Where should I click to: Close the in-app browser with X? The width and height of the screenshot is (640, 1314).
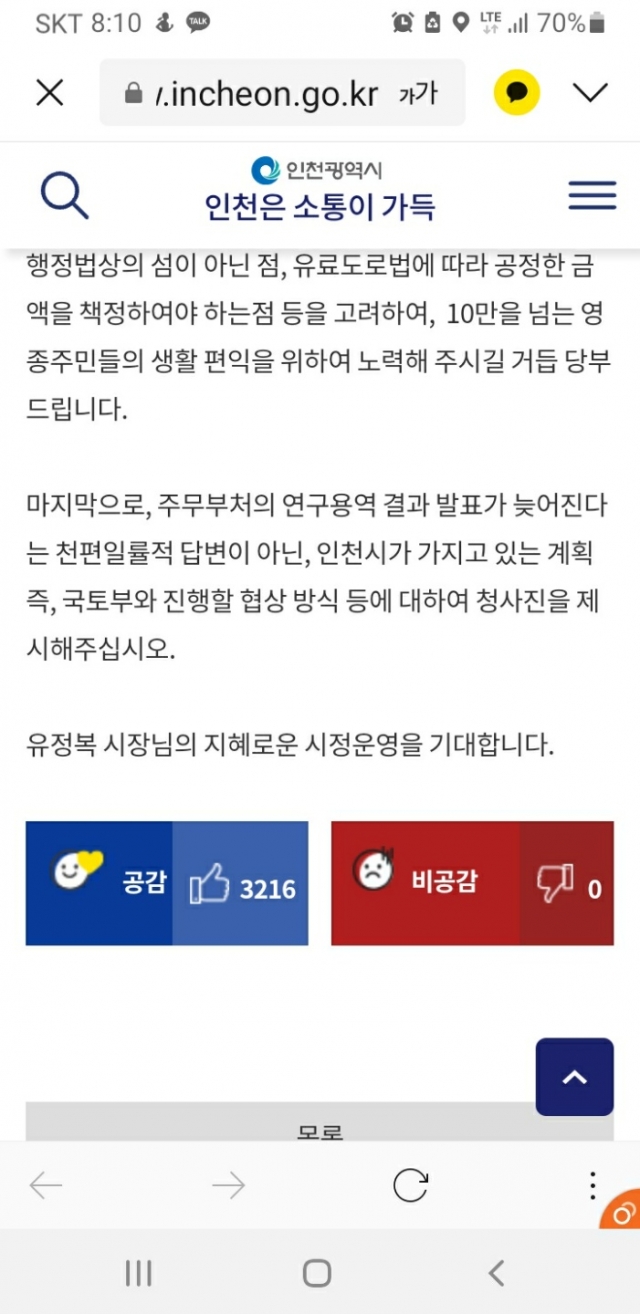(x=49, y=93)
